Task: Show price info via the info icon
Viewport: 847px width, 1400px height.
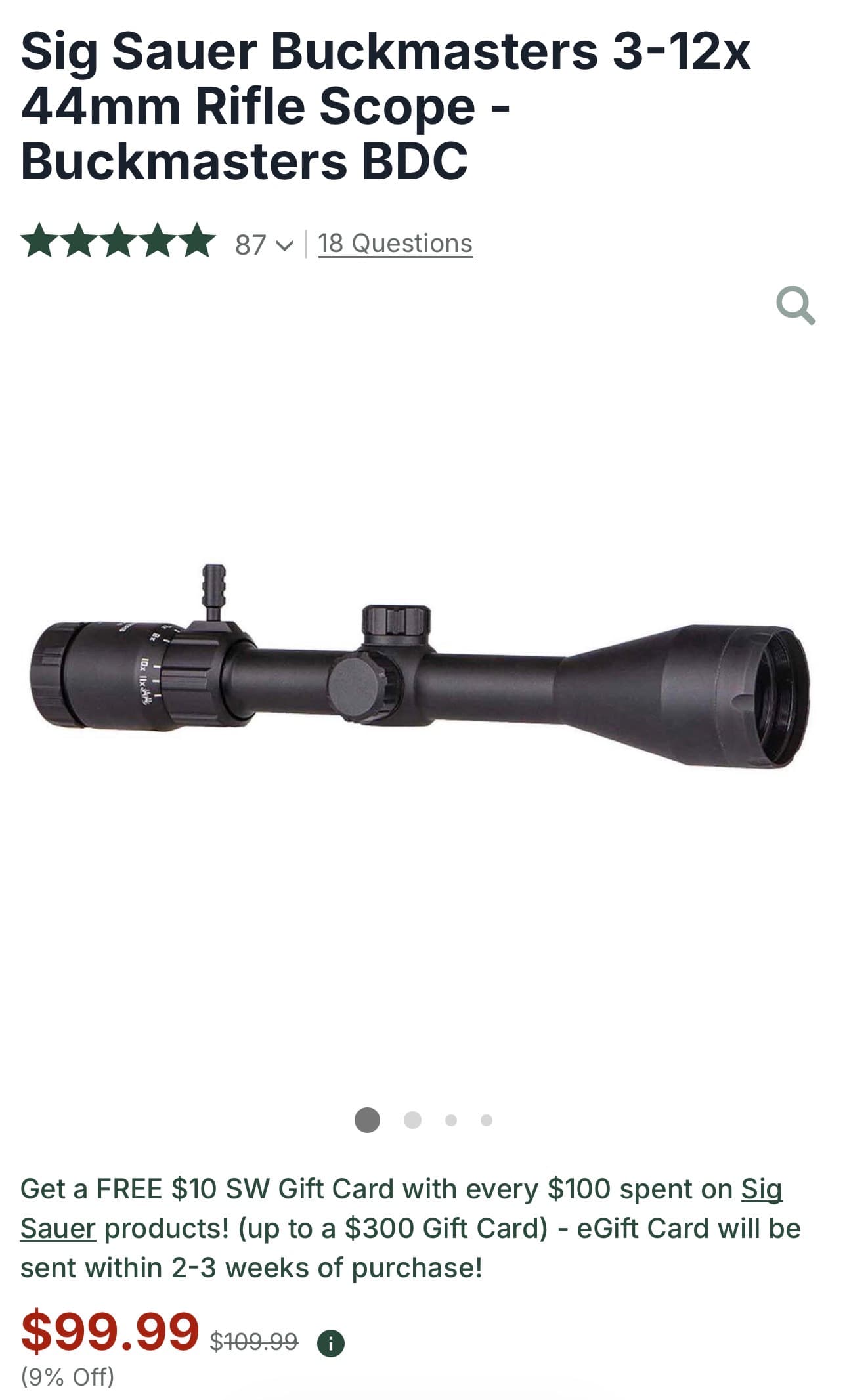Action: 331,1343
